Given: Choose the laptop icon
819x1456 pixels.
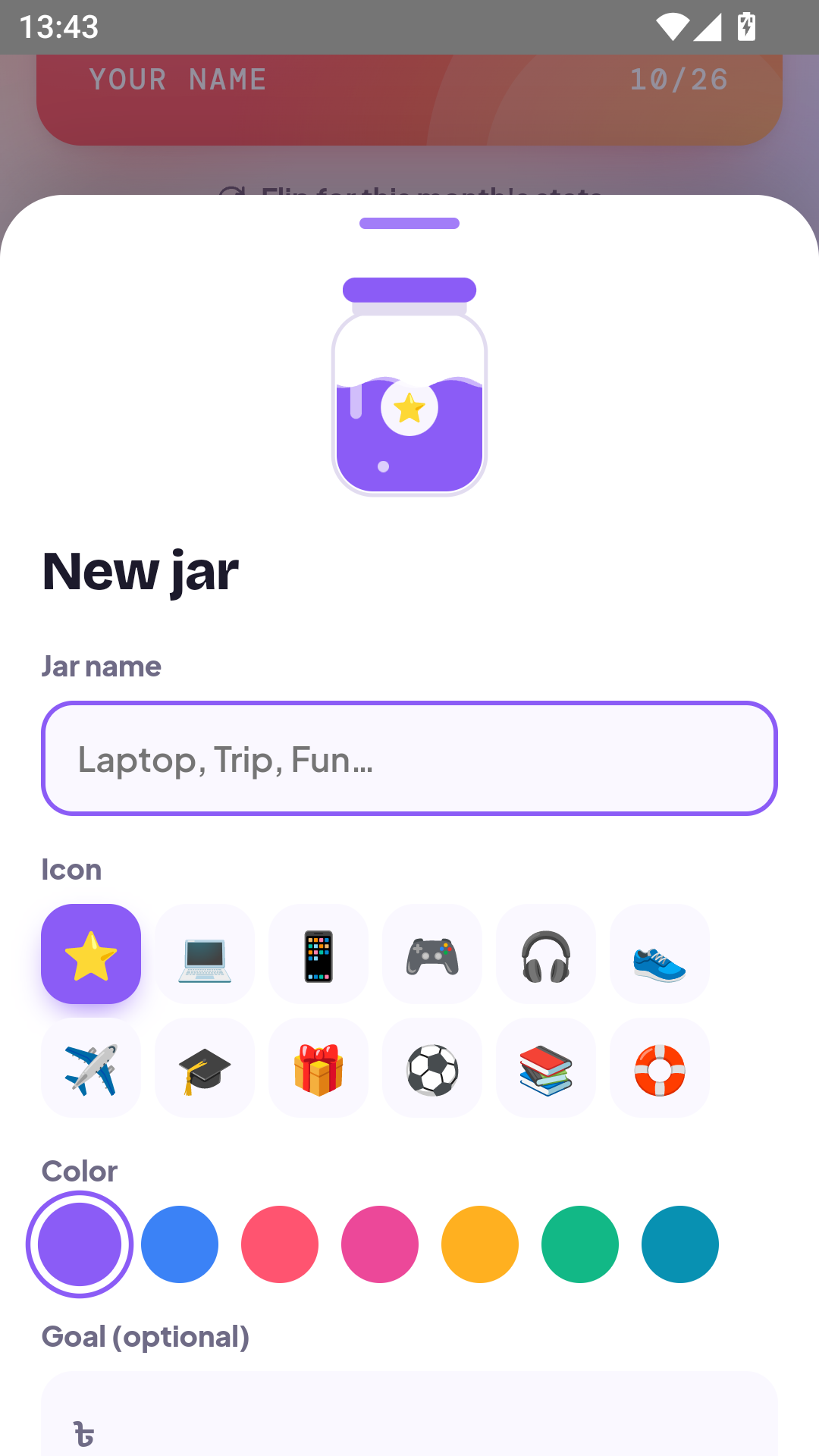Looking at the screenshot, I should 205,954.
